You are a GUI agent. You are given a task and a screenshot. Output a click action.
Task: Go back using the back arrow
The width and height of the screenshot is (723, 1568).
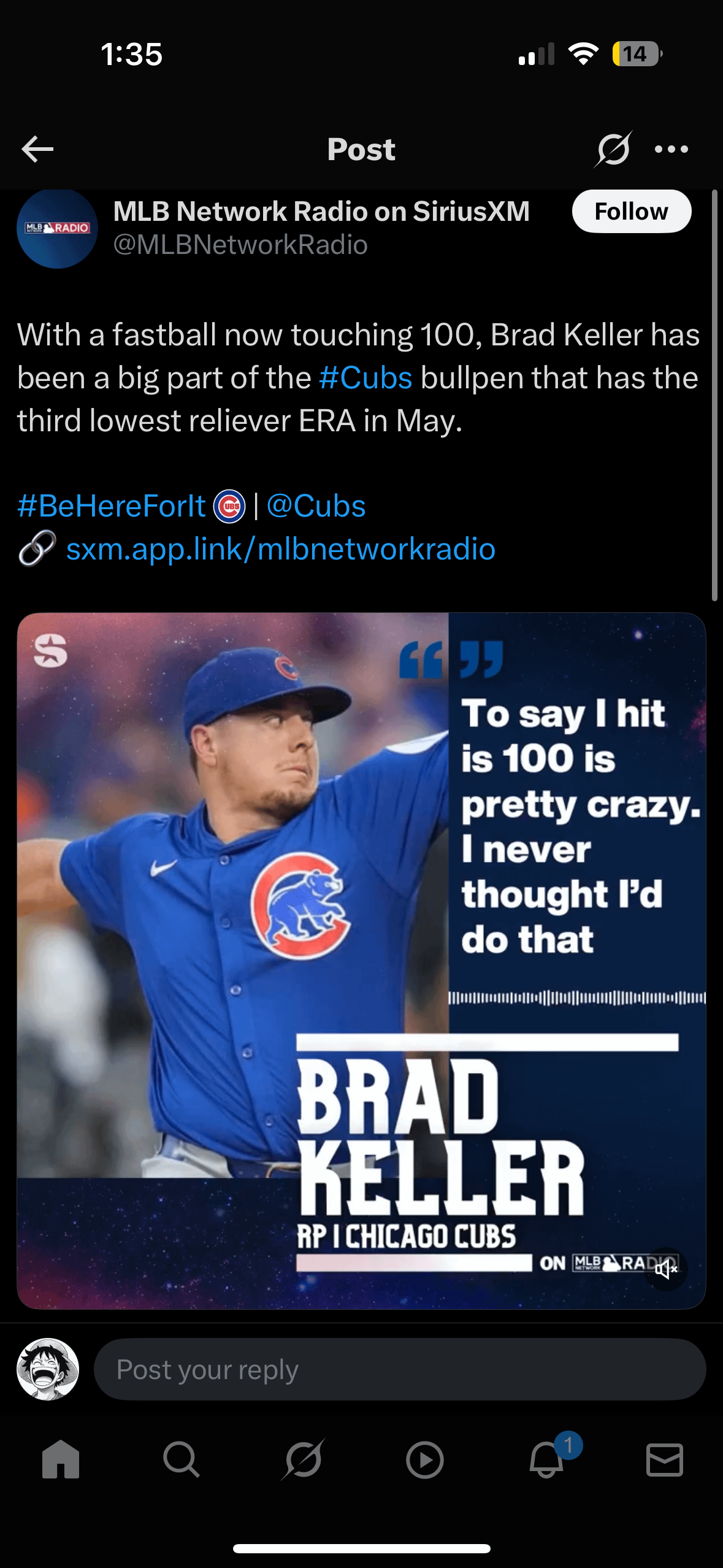[x=37, y=149]
